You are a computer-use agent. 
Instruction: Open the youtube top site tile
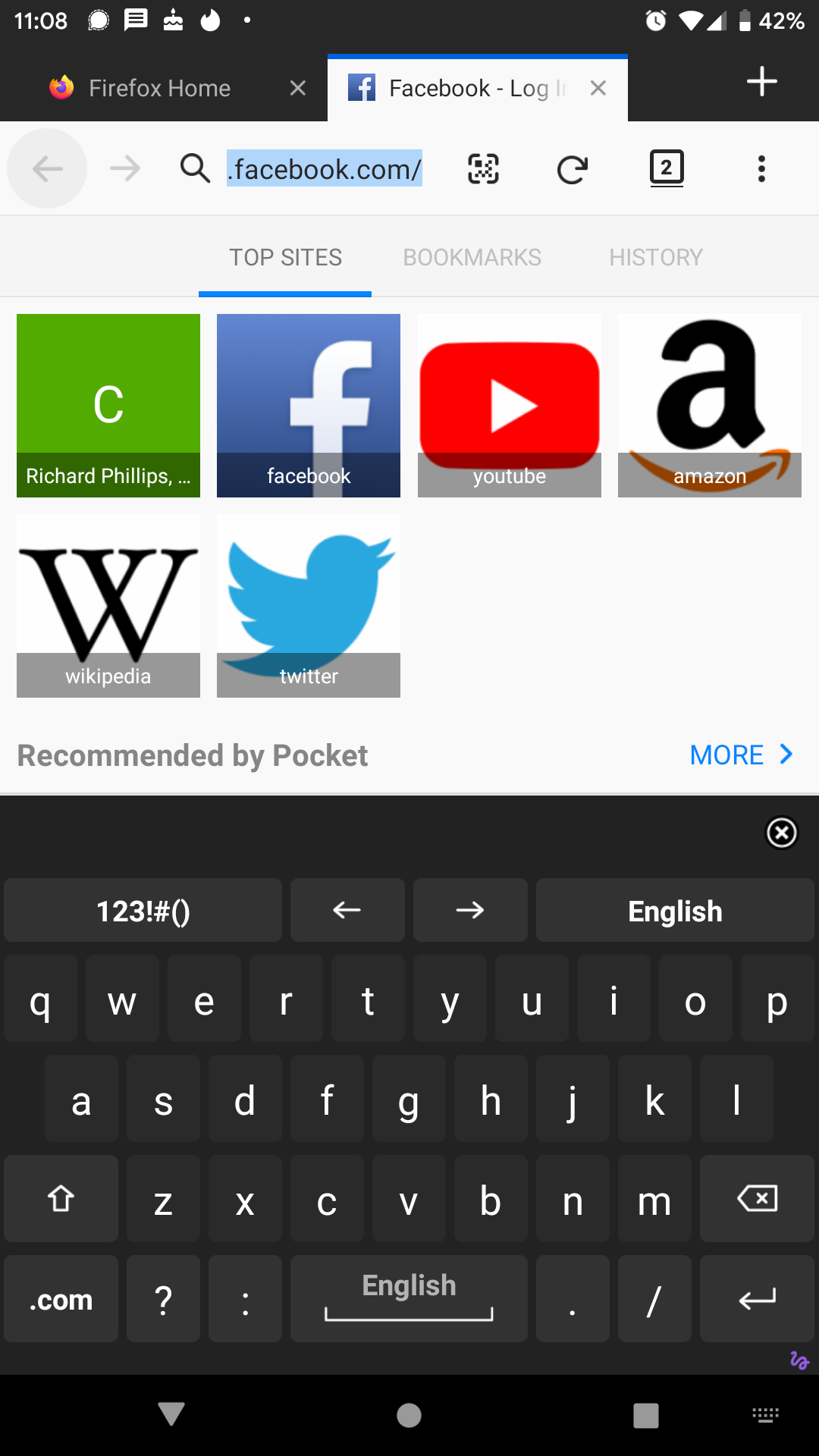click(x=510, y=406)
